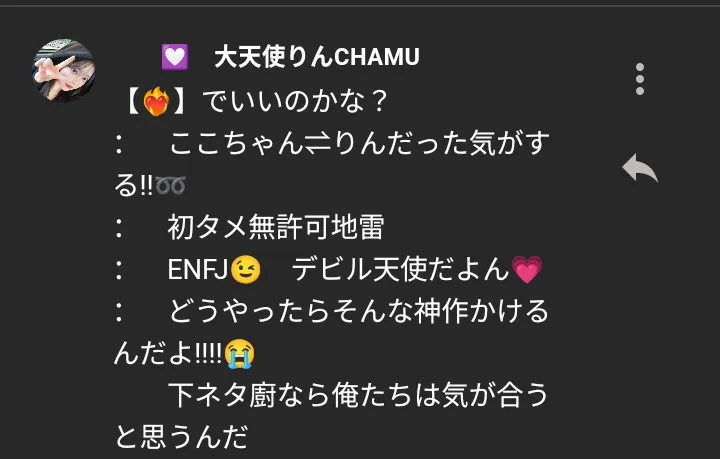This screenshot has width=720, height=459.
Task: Open the 大天使りんCHAMU username
Action: (x=316, y=58)
